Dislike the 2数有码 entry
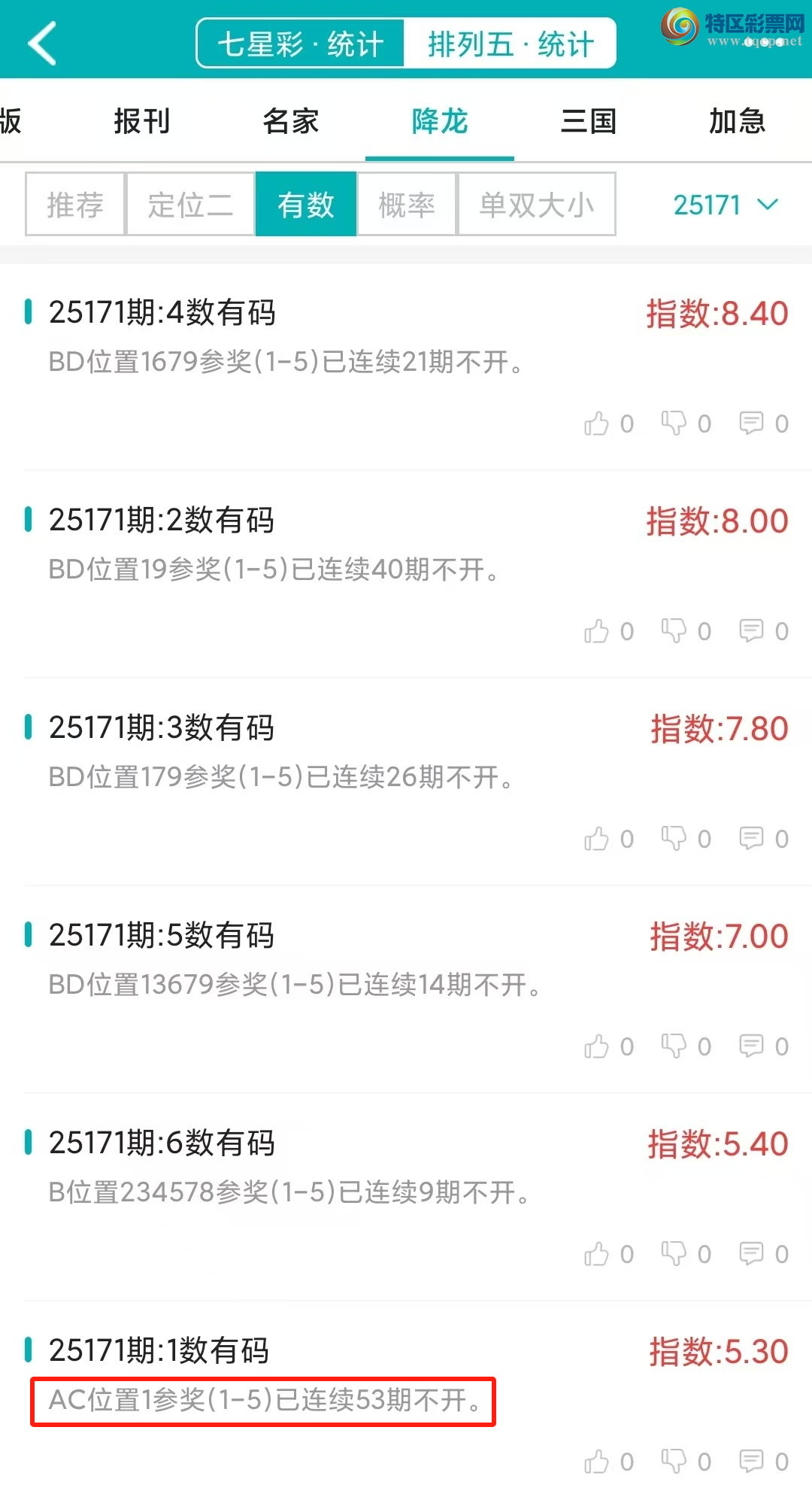This screenshot has width=812, height=1494. tap(674, 631)
